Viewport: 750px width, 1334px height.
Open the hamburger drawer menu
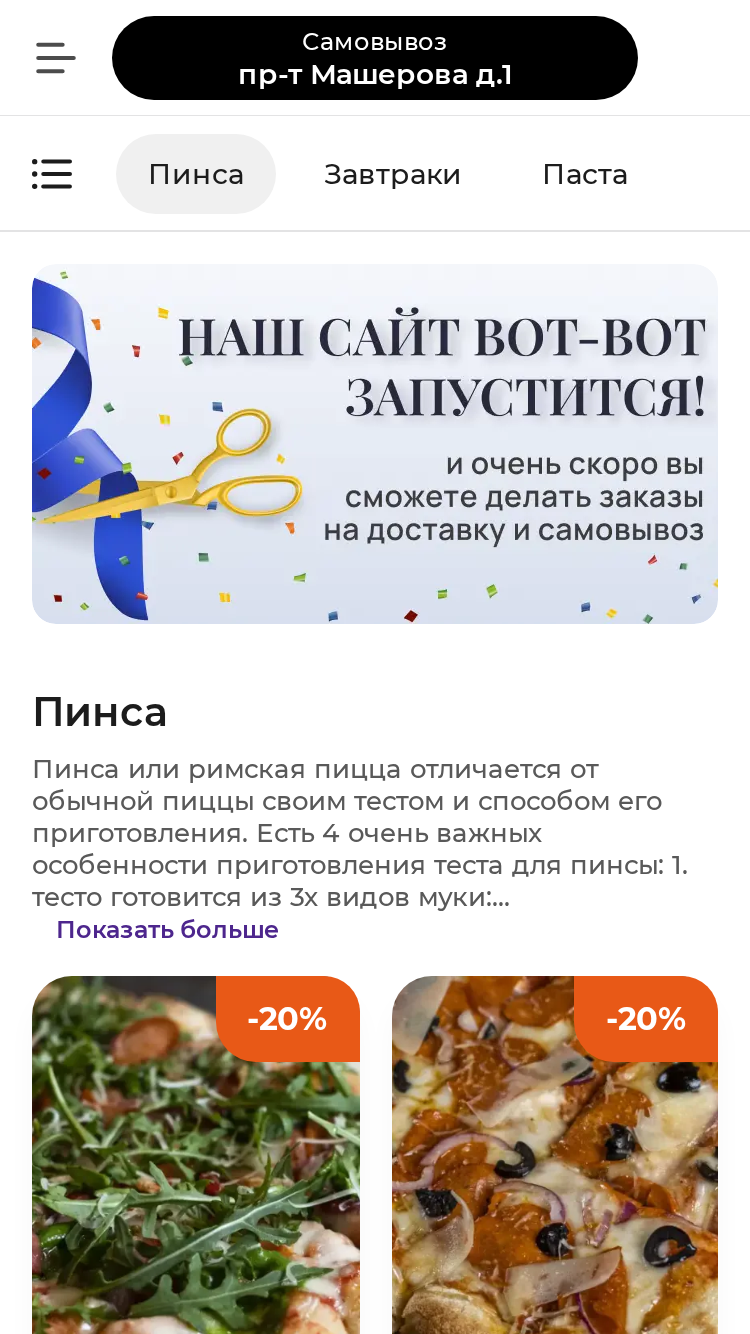[56, 58]
